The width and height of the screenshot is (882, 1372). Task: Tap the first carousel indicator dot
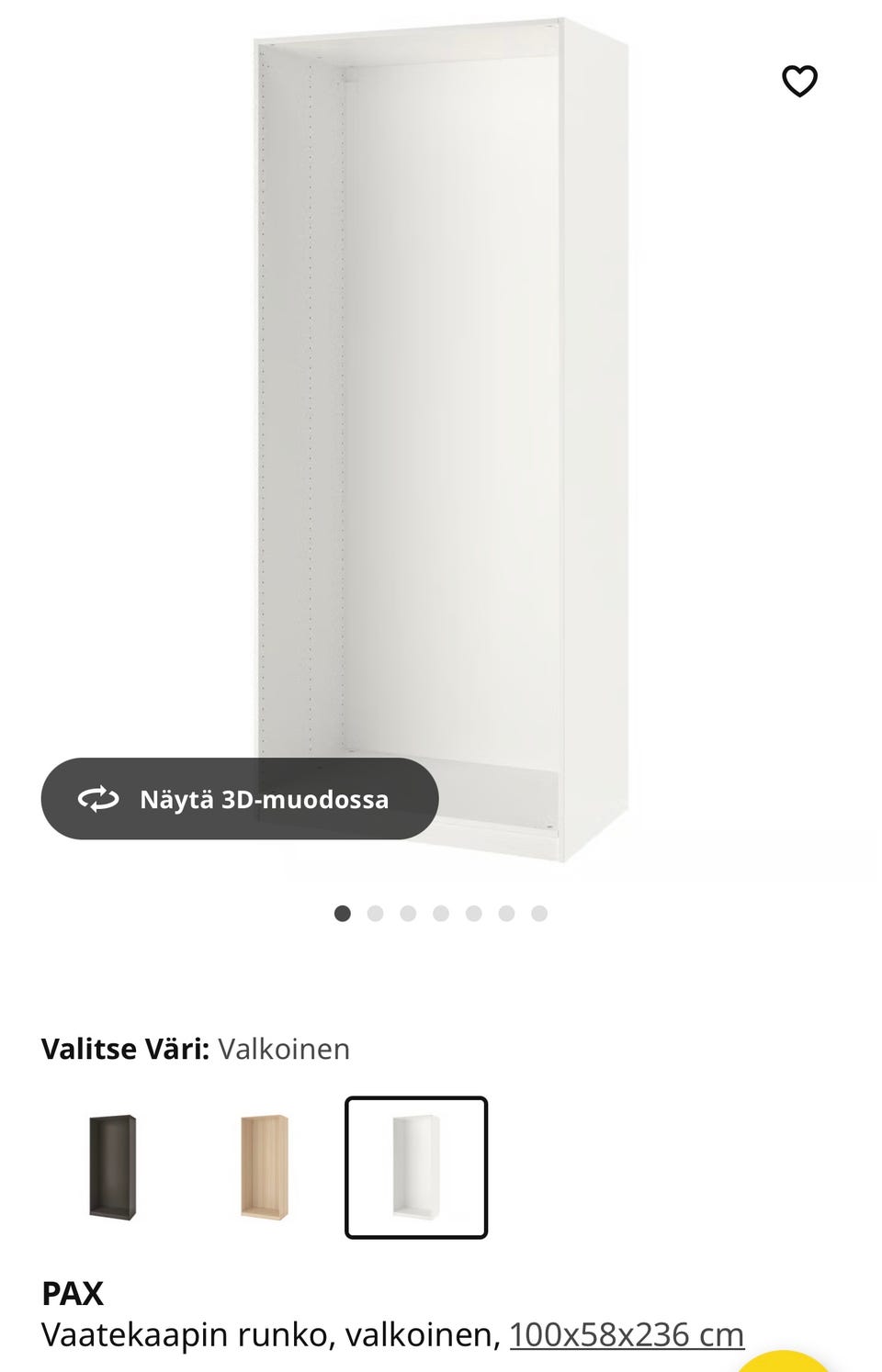pyautogui.click(x=342, y=912)
